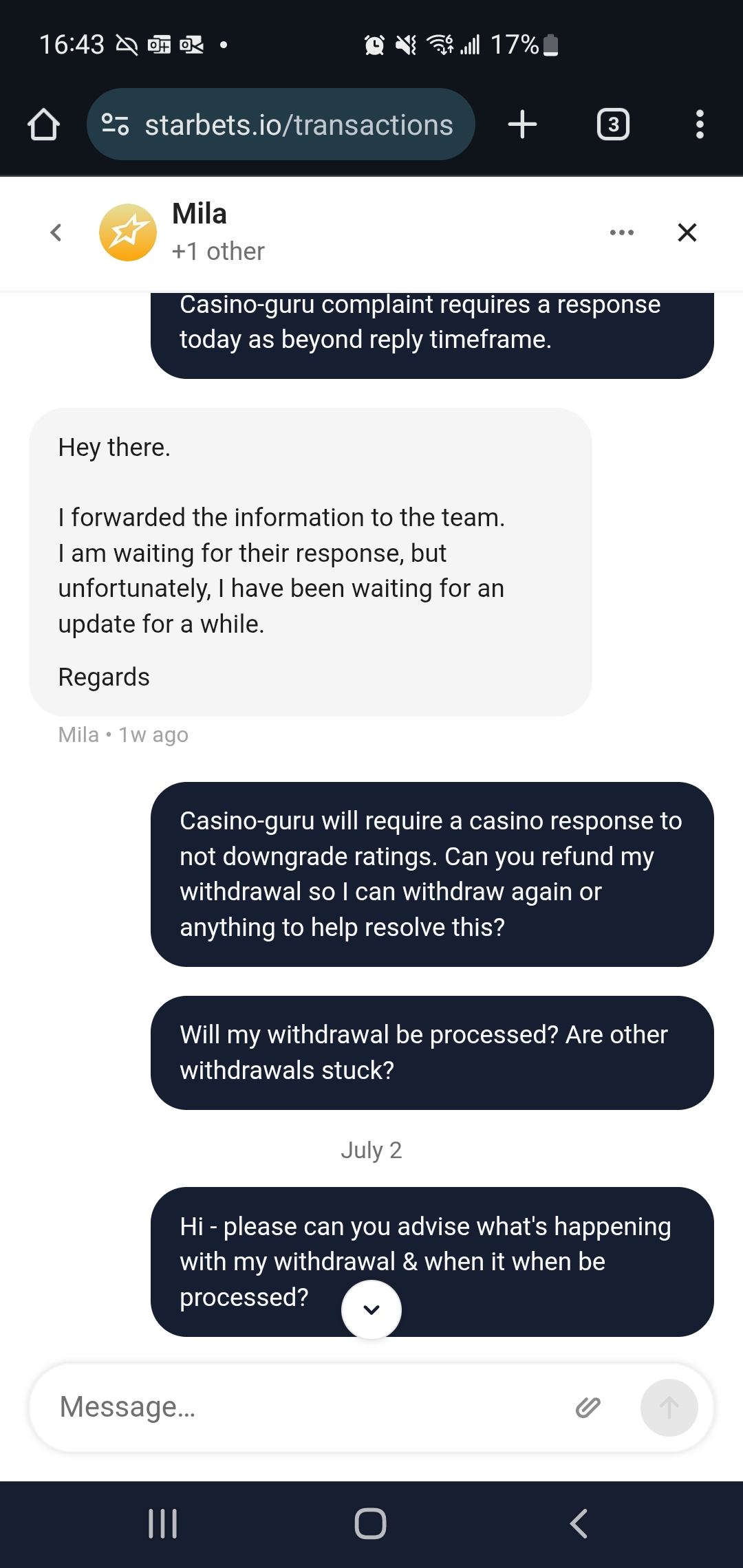Screen dimensions: 743x1568
Task: Focus the Message text field
Action: [303, 1407]
